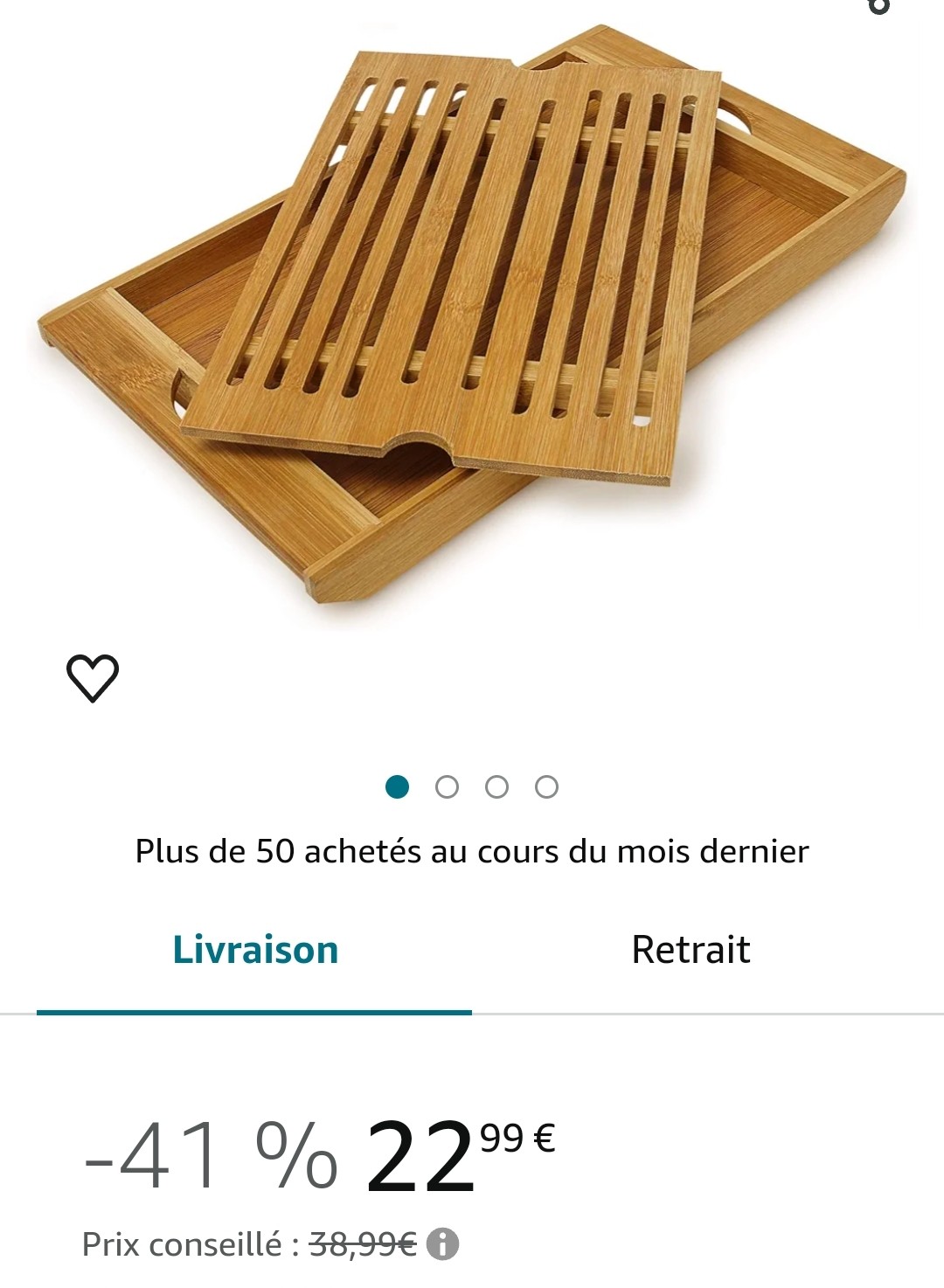
Task: Jump to the second image indicator dot
Action: pyautogui.click(x=447, y=787)
